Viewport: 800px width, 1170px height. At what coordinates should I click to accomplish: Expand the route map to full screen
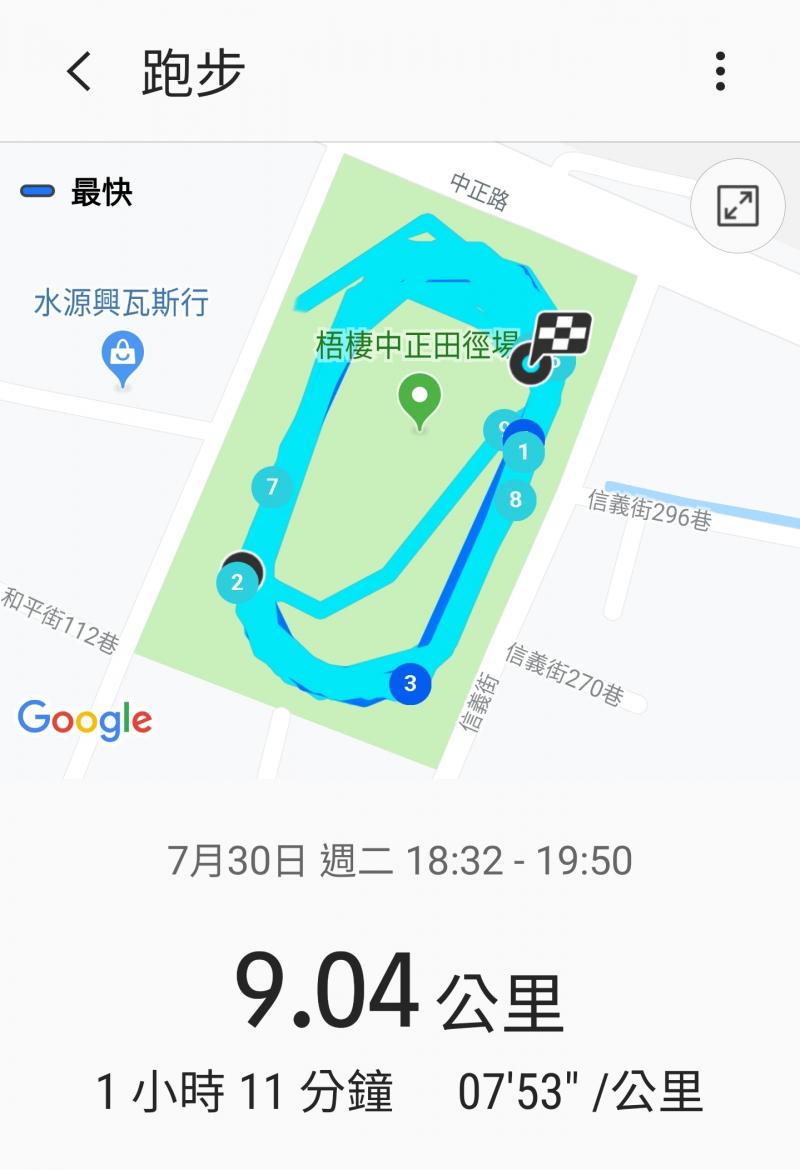click(738, 206)
